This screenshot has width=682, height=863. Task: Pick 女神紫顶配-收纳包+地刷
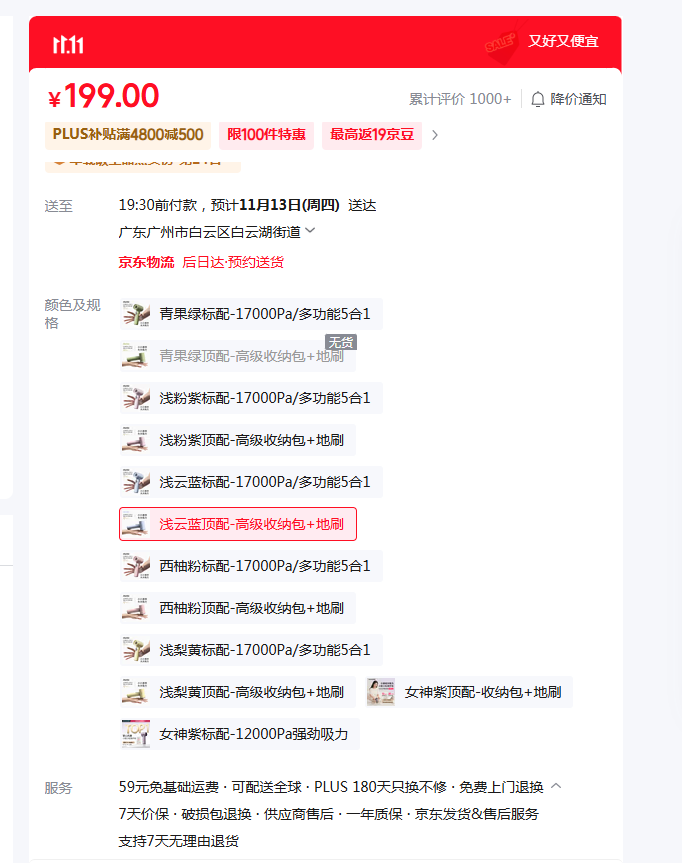pyautogui.click(x=468, y=692)
